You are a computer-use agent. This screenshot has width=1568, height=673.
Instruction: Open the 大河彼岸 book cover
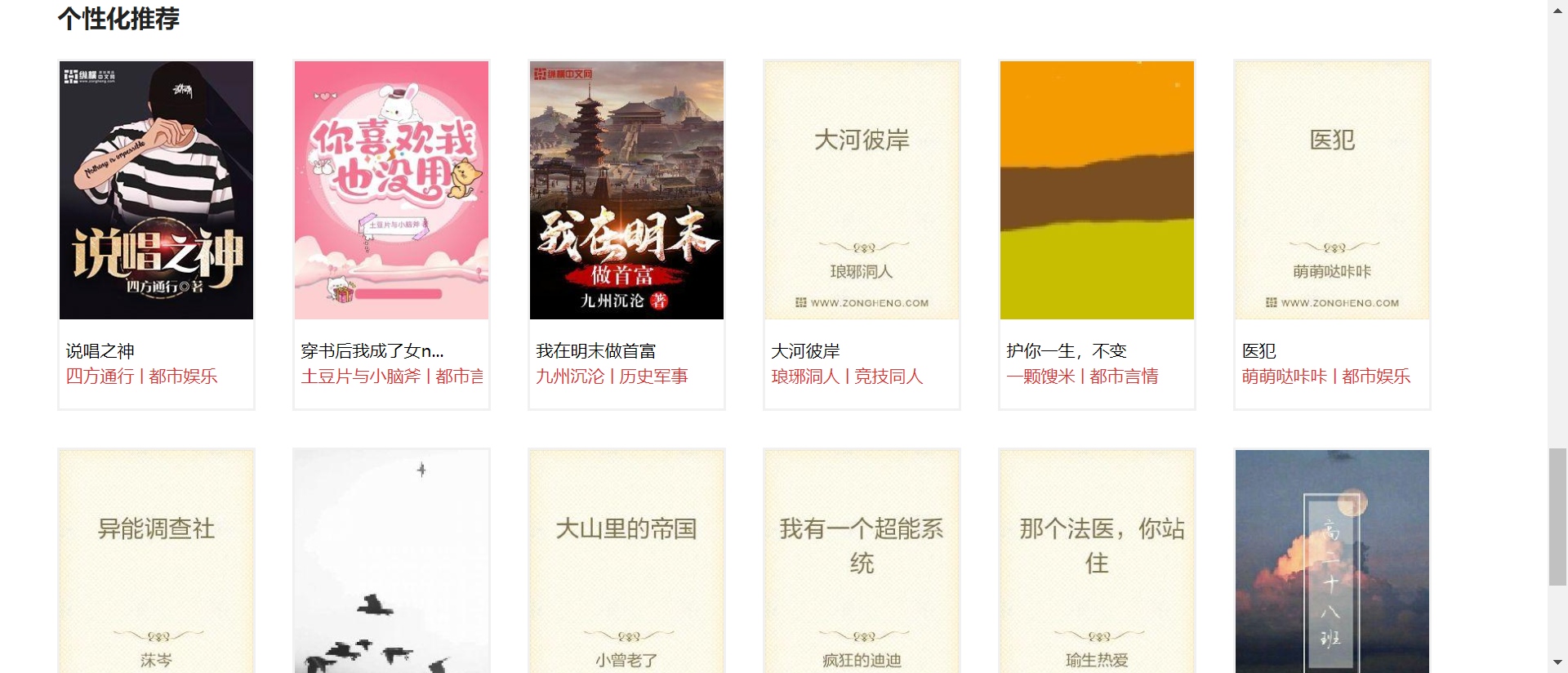(x=862, y=189)
